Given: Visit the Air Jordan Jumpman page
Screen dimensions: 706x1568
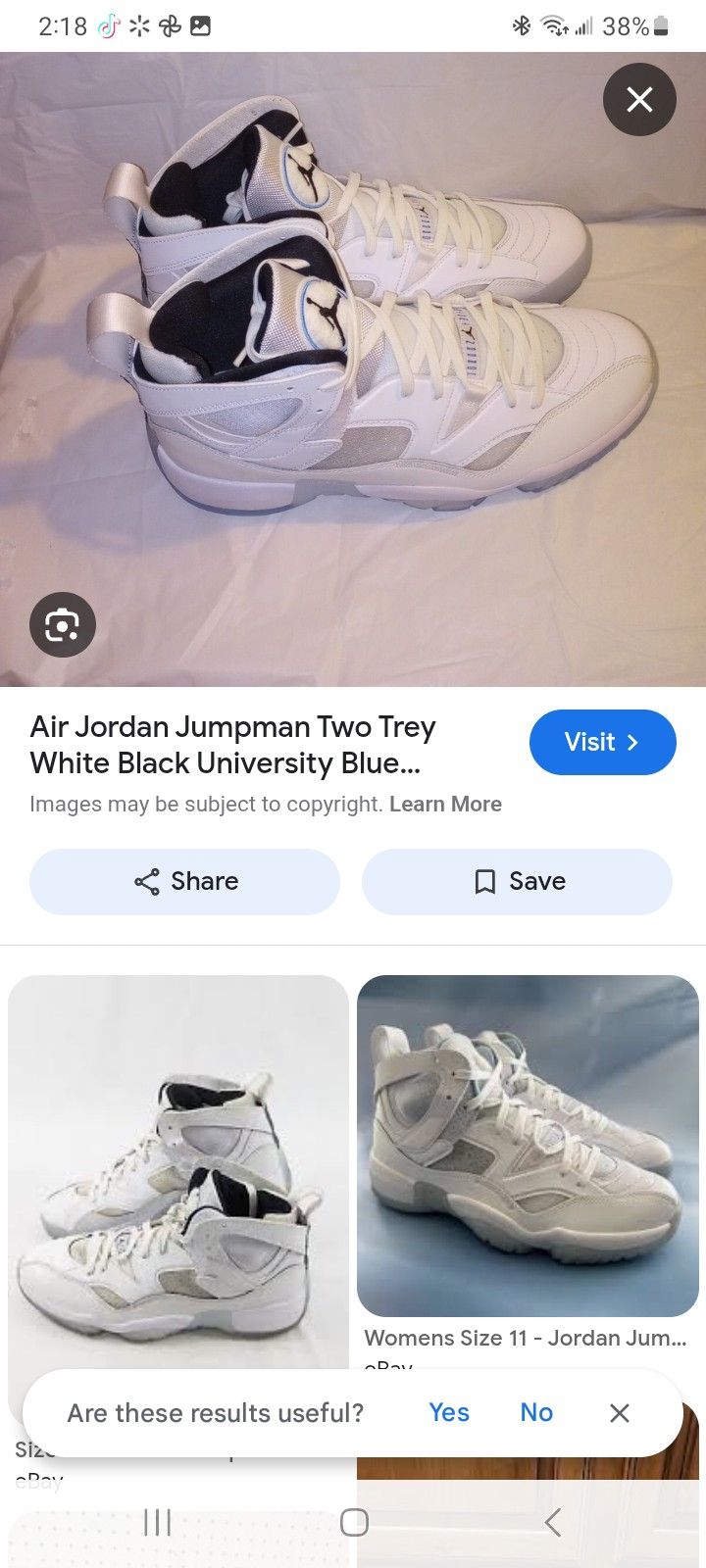Looking at the screenshot, I should (x=602, y=742).
